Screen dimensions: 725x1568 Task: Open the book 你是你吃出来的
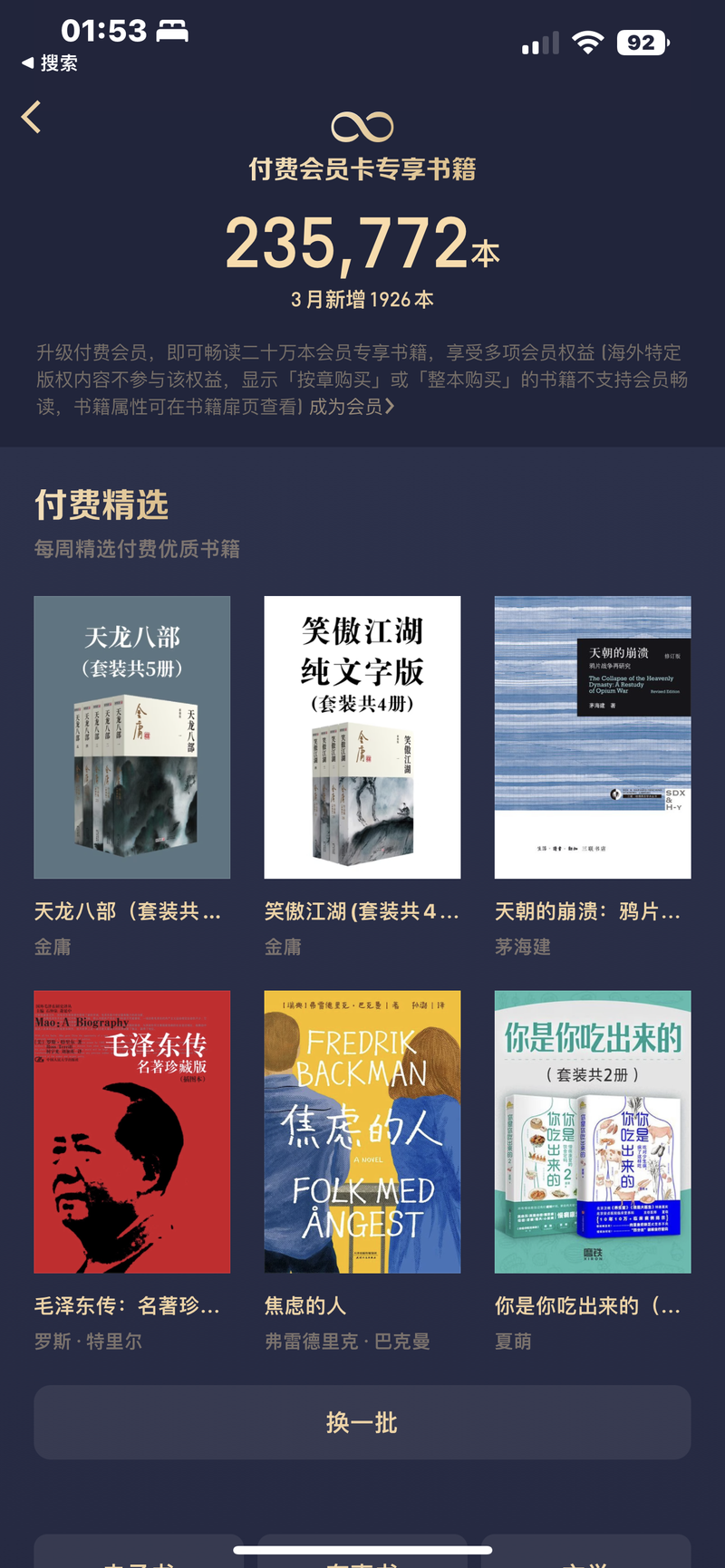click(593, 1132)
